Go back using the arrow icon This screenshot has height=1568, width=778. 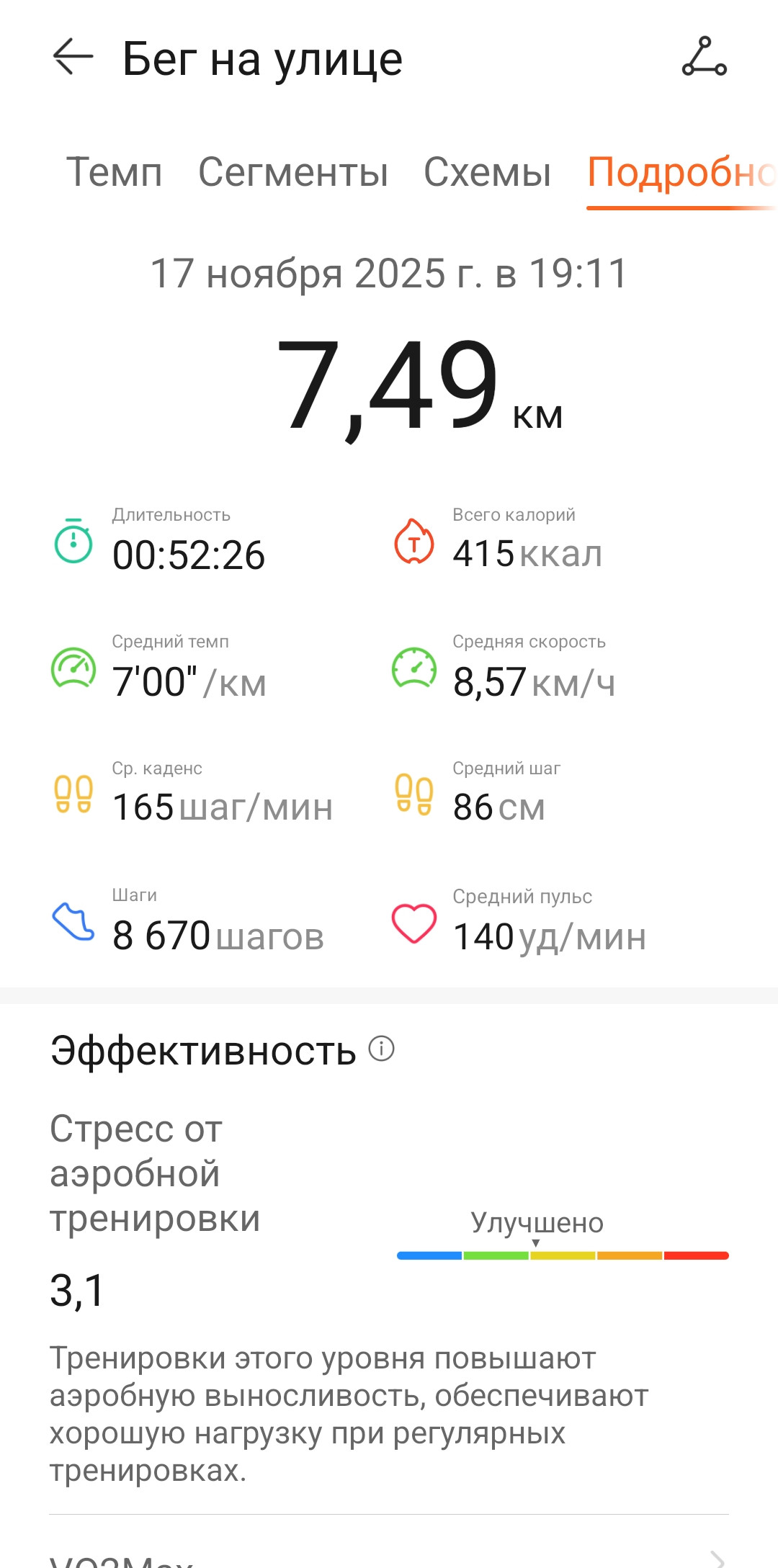pos(73,56)
